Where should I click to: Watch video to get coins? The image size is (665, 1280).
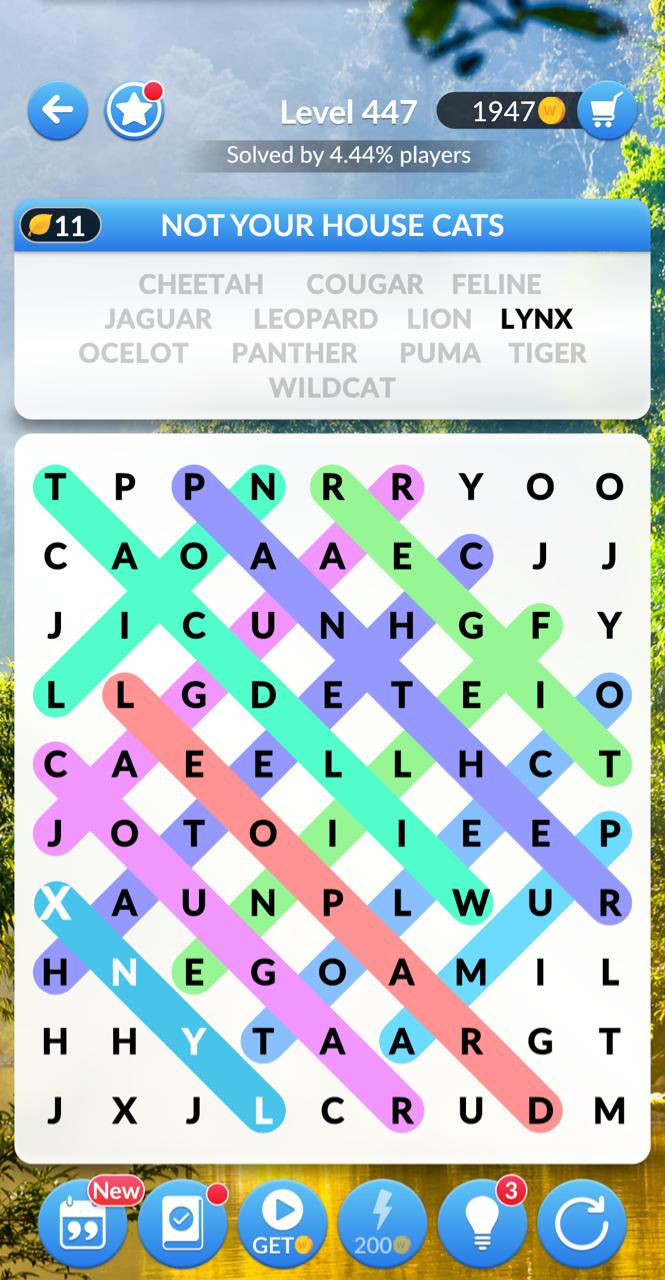282,1223
